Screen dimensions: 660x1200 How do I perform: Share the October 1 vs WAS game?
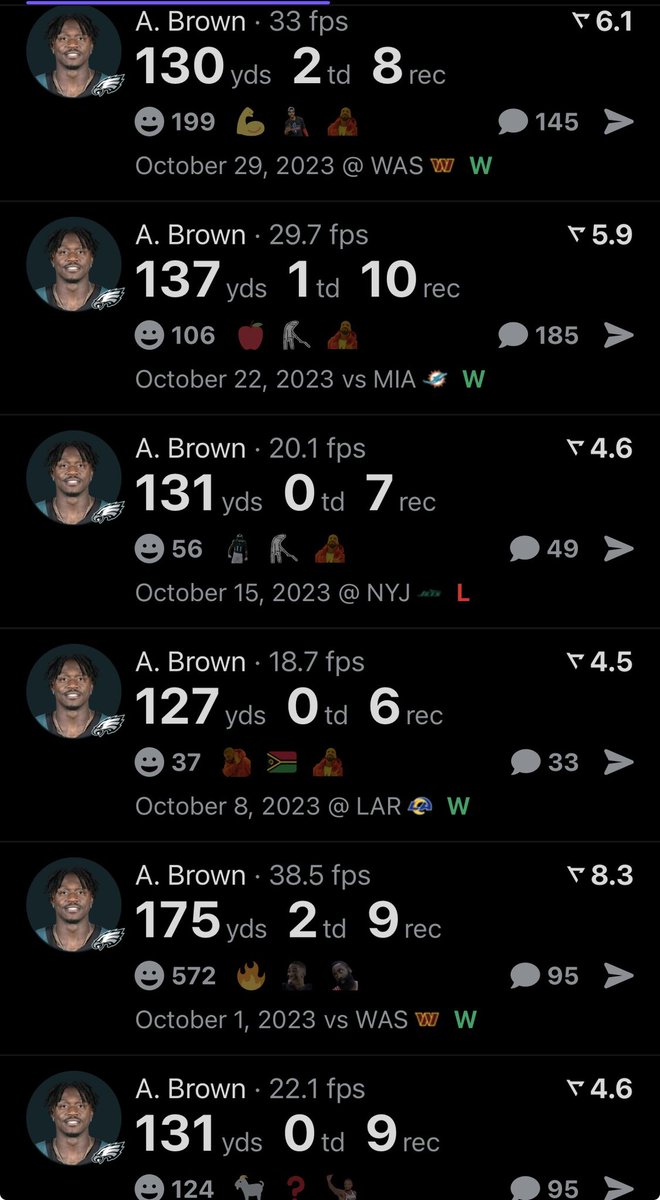619,975
